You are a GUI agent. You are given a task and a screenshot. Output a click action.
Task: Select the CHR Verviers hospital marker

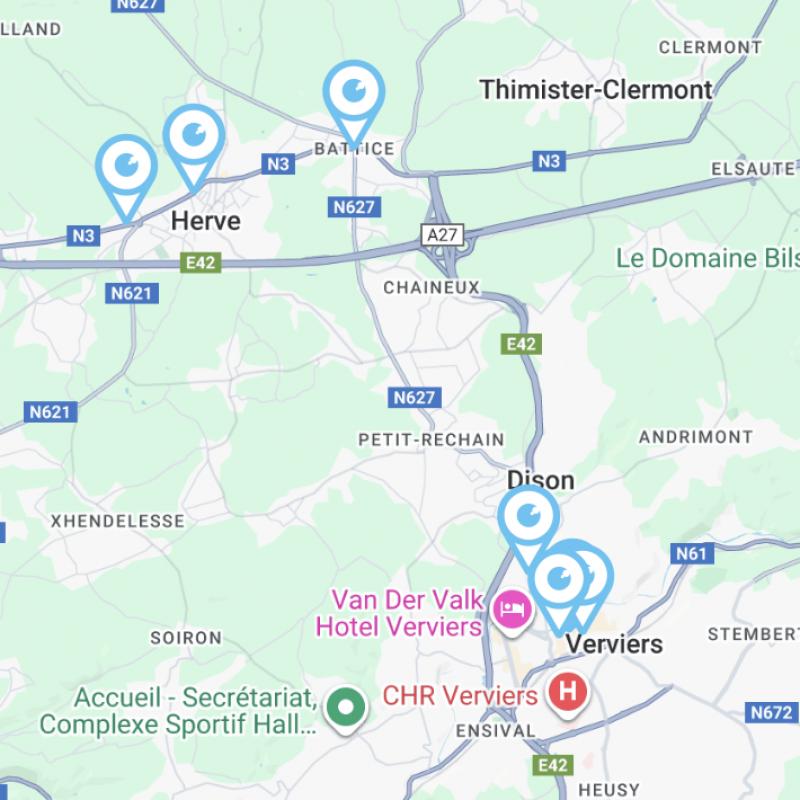(x=568, y=692)
